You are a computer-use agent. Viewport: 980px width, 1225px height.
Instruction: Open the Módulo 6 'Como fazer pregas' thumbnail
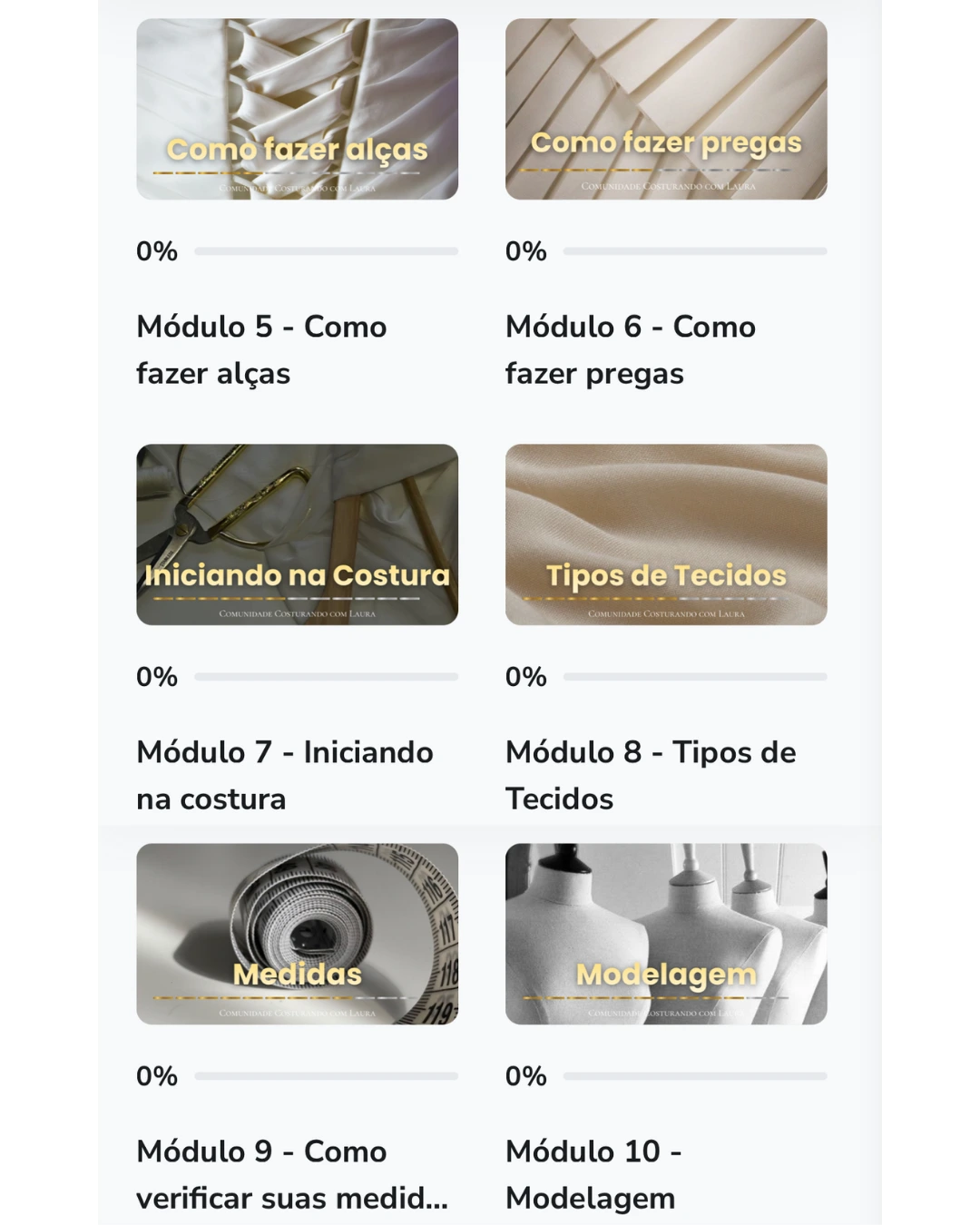666,108
